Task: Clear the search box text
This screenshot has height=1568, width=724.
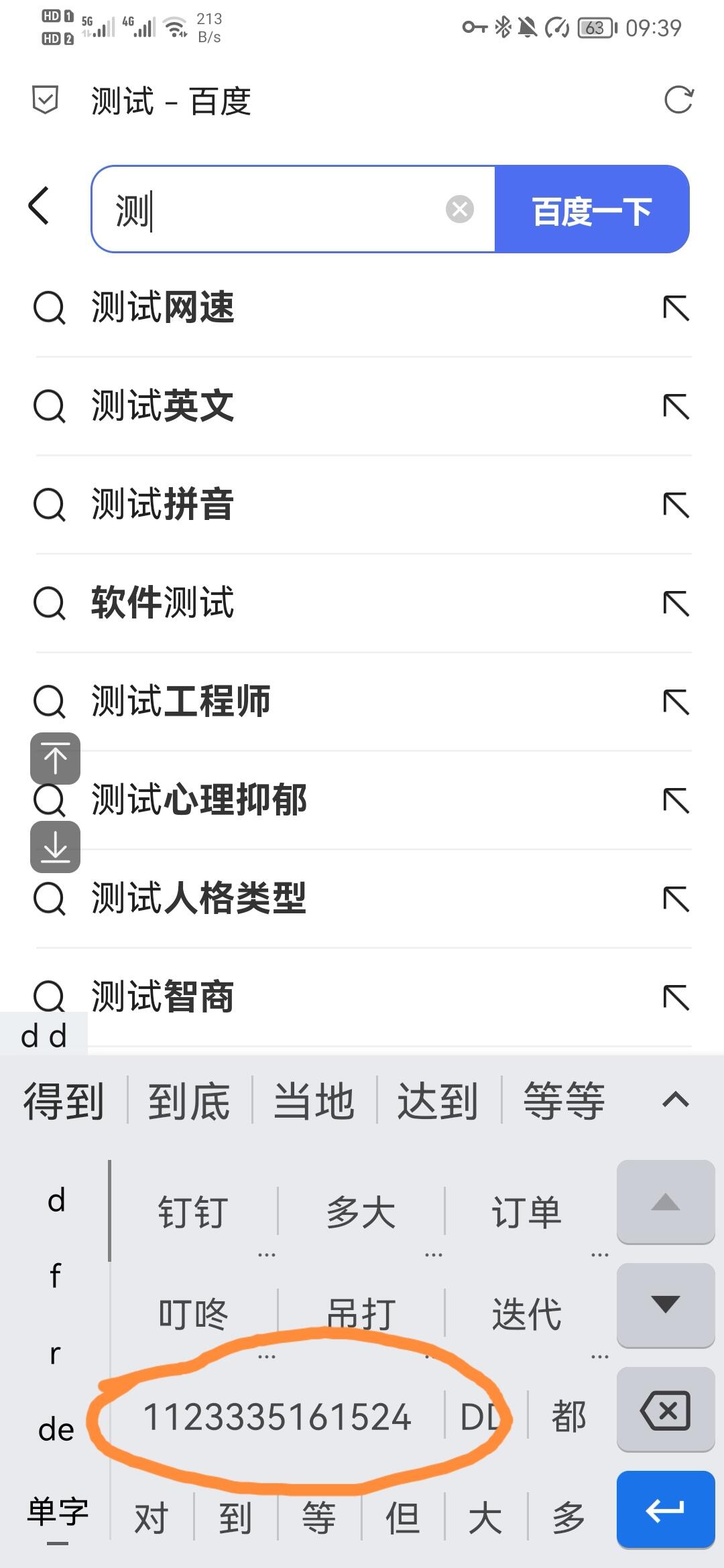Action: click(x=460, y=209)
